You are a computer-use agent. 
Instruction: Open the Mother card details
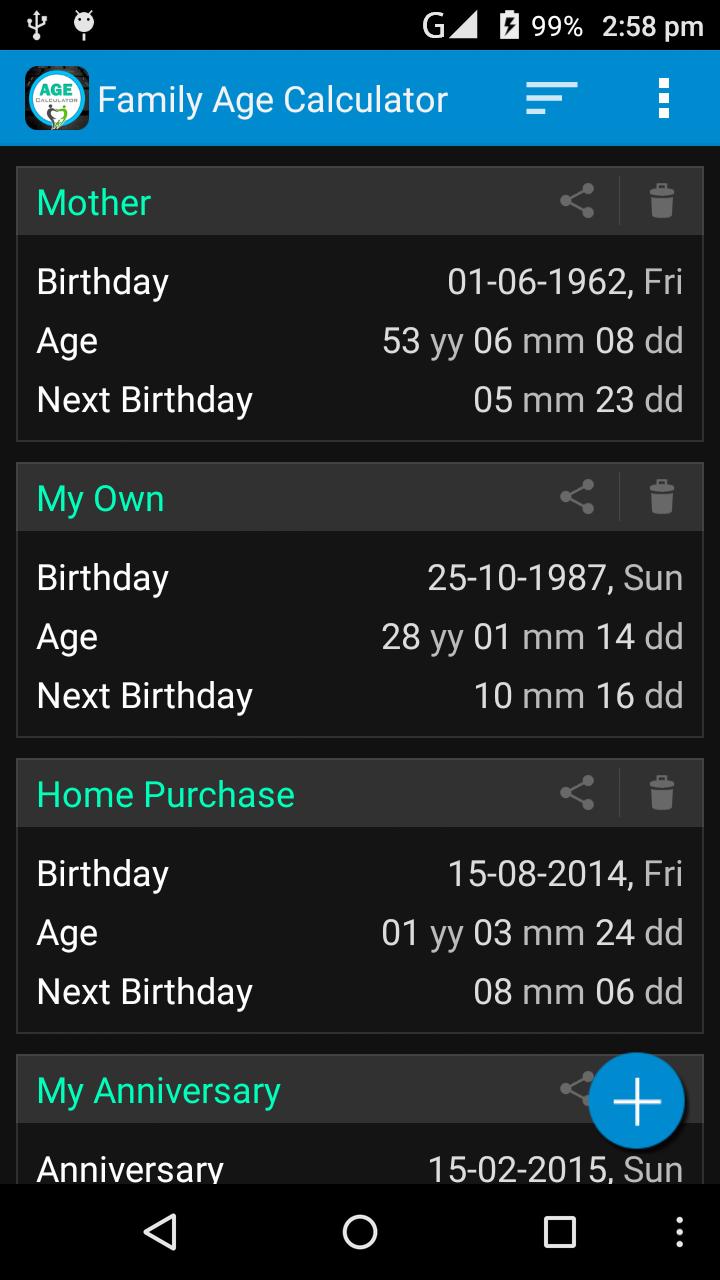pyautogui.click(x=300, y=340)
